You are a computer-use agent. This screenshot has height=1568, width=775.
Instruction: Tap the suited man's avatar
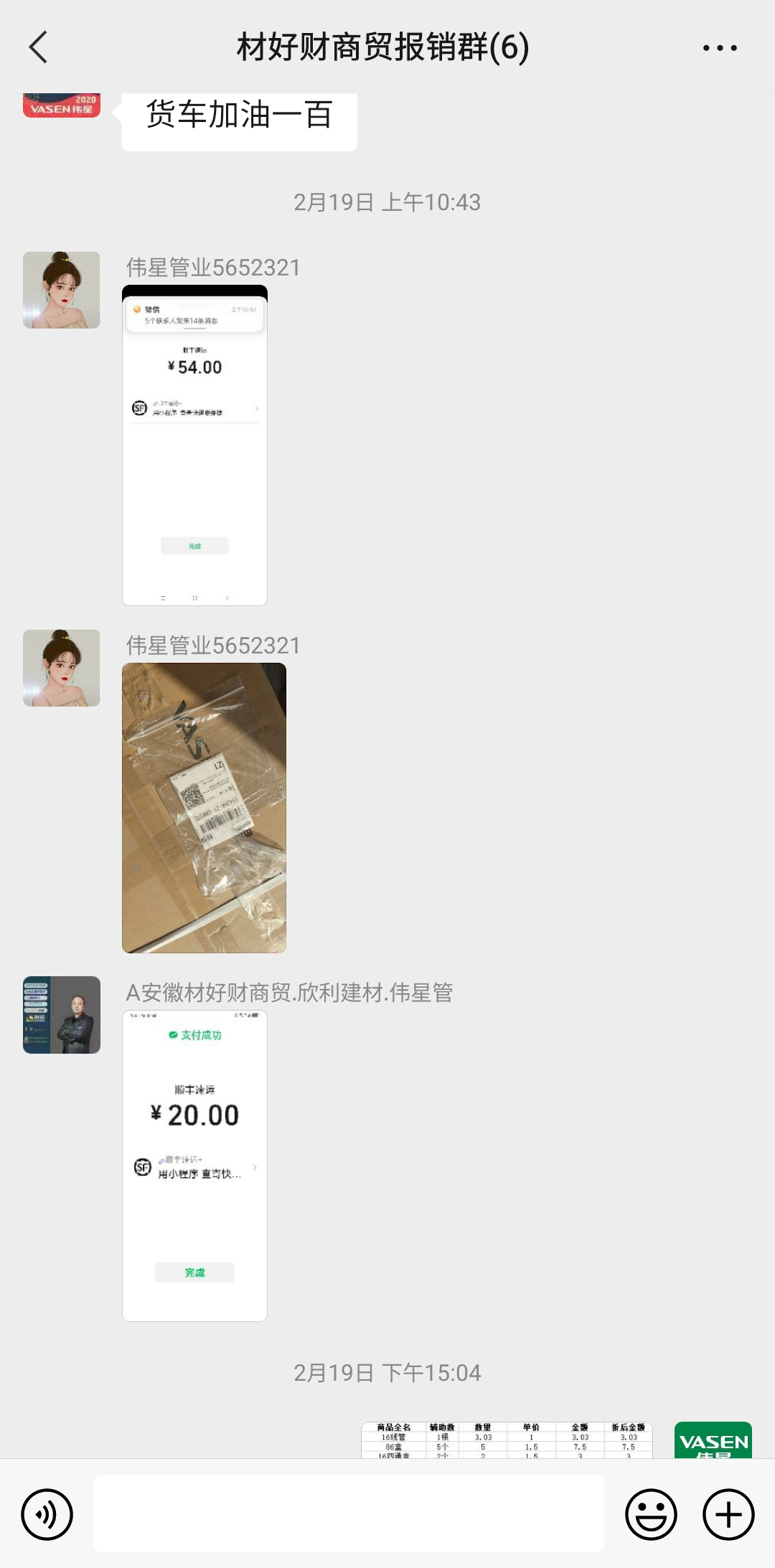tap(62, 1014)
